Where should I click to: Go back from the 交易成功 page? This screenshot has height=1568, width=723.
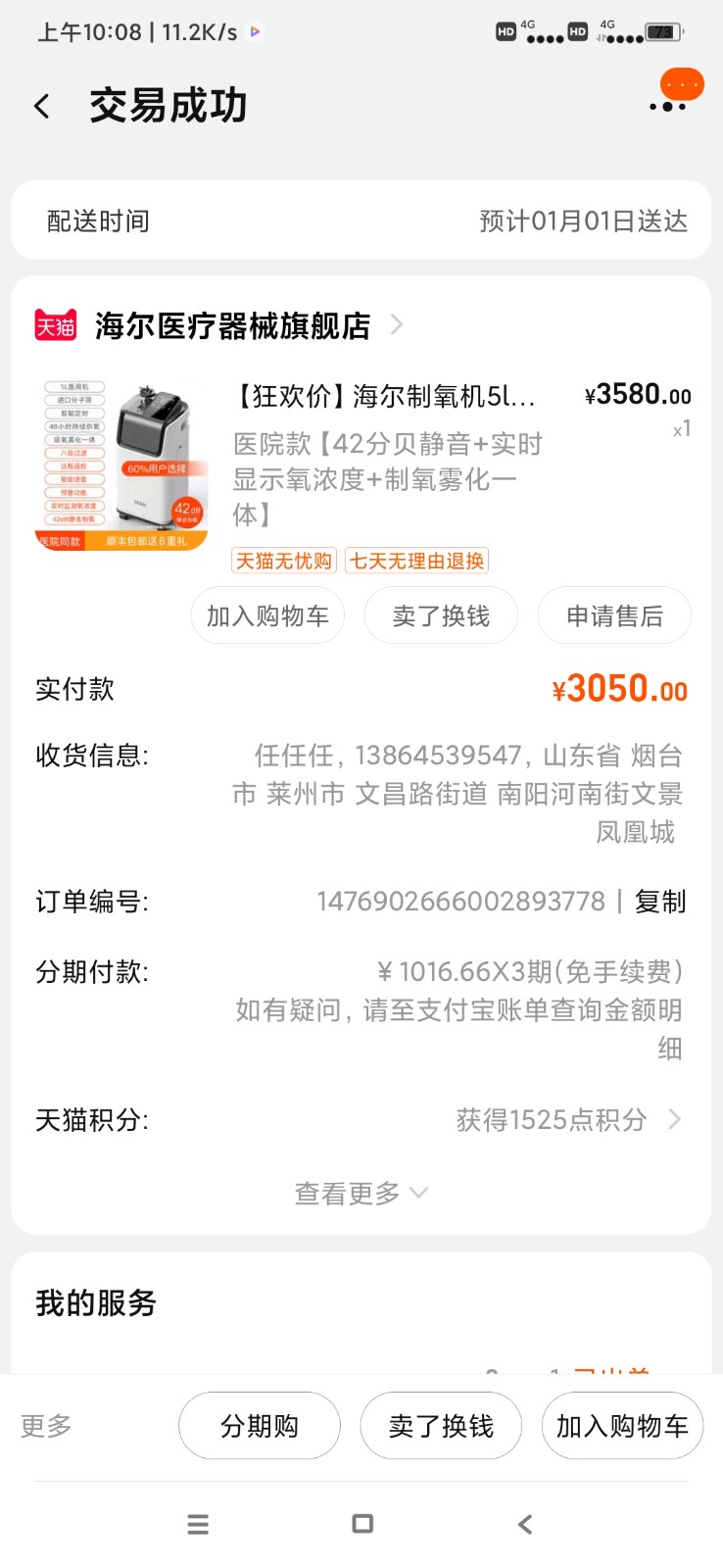(x=42, y=106)
